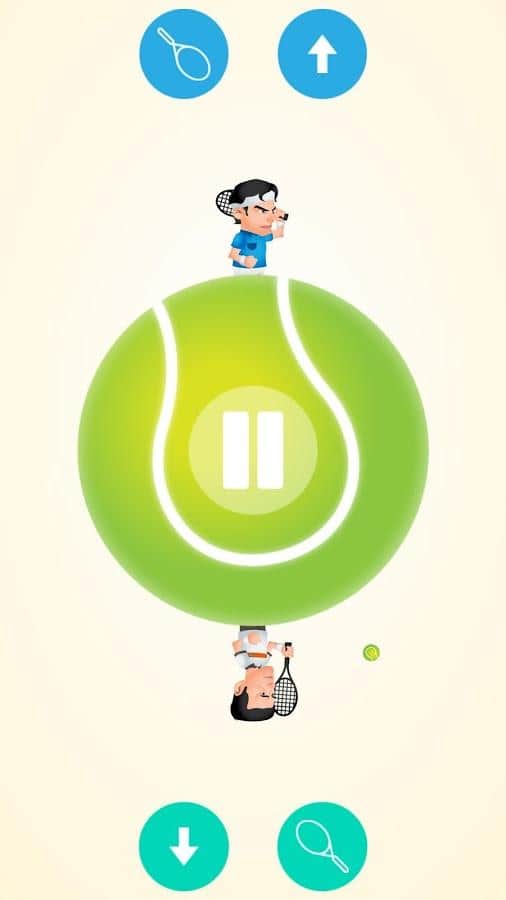The image size is (506, 900).
Task: Pause the game using the center button
Action: (253, 450)
